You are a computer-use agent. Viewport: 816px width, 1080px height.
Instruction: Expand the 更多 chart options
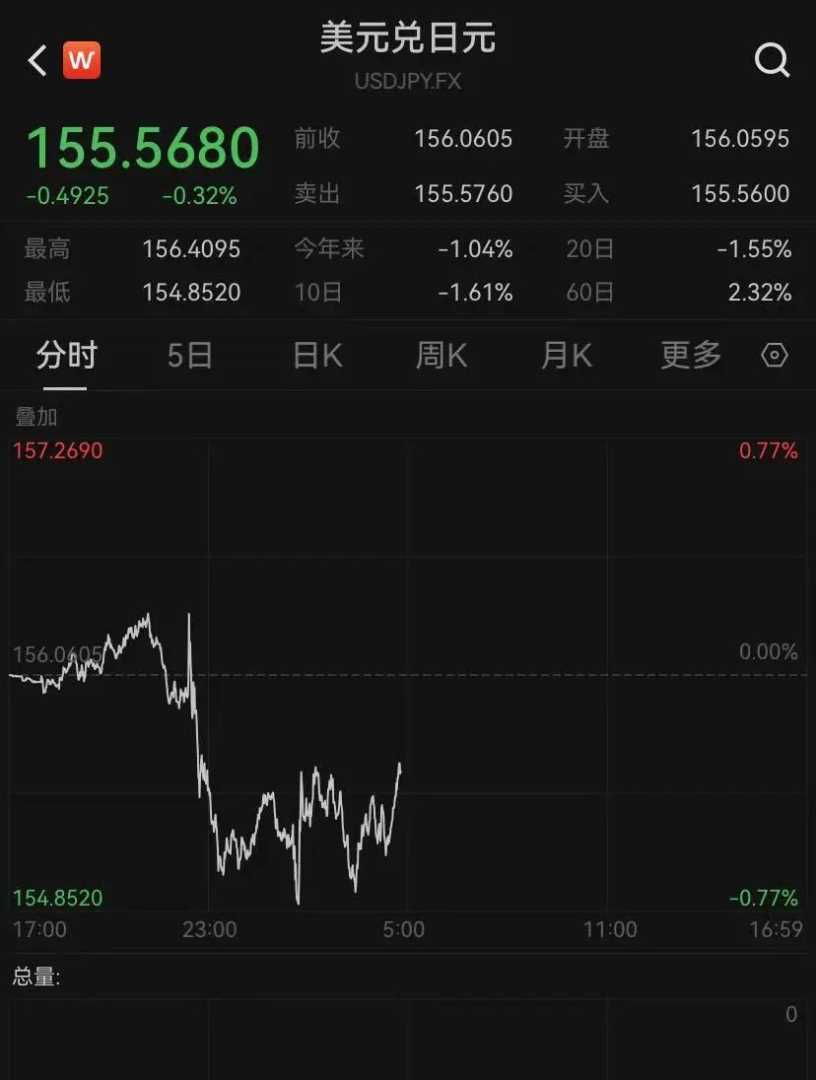coord(691,355)
